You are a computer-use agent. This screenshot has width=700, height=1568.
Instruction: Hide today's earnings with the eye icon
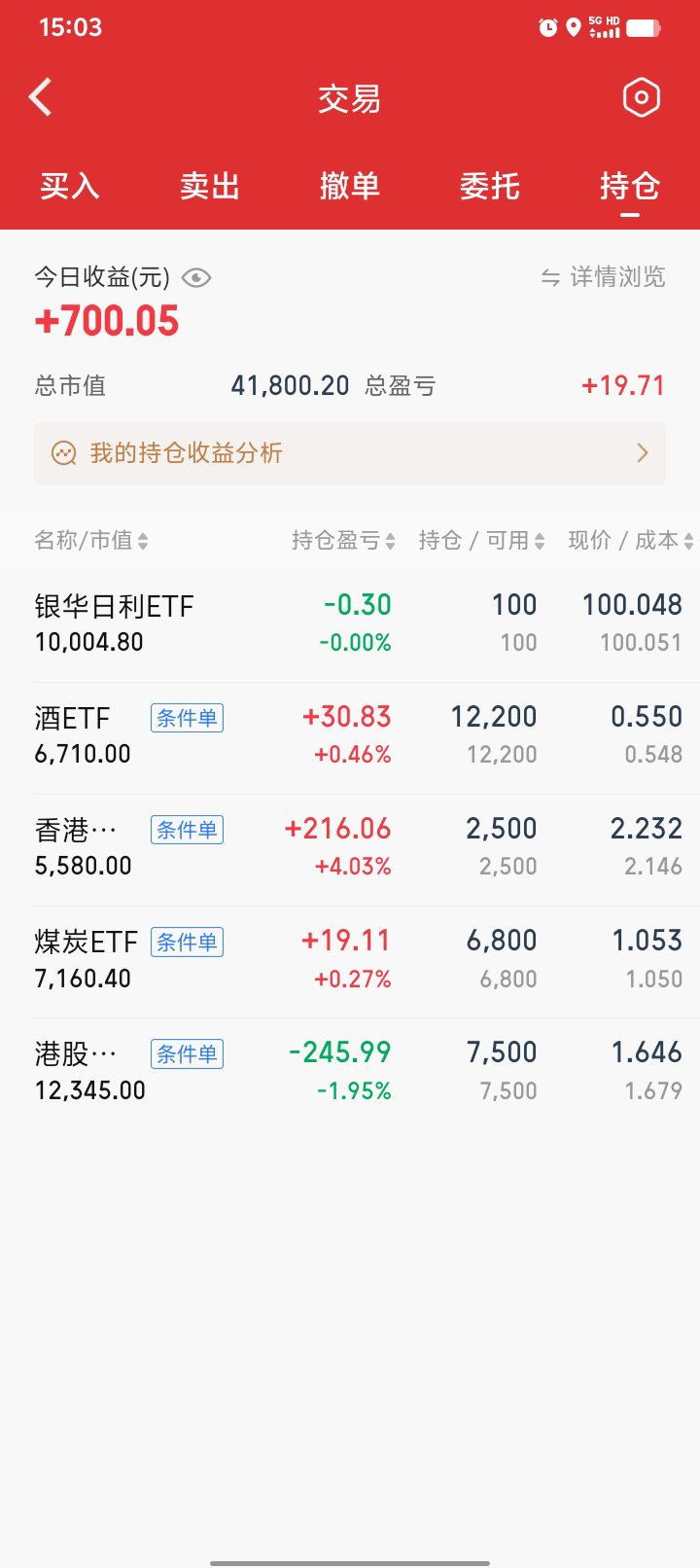(196, 278)
